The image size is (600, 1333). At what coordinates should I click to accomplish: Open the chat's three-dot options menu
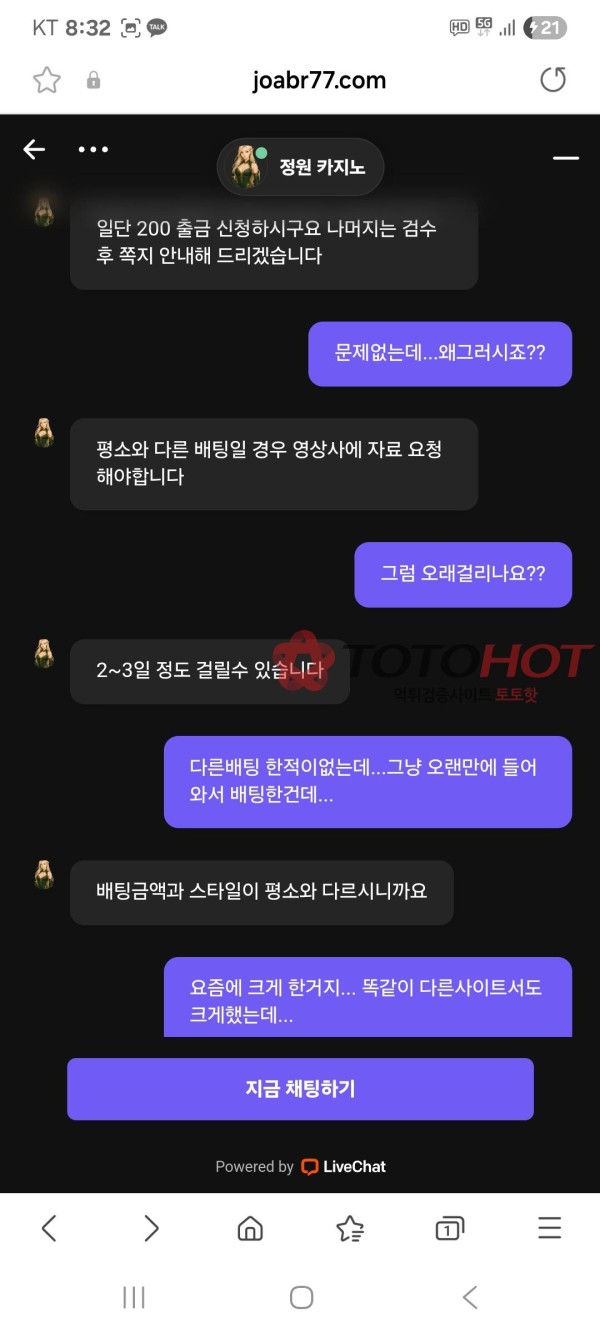(x=93, y=149)
